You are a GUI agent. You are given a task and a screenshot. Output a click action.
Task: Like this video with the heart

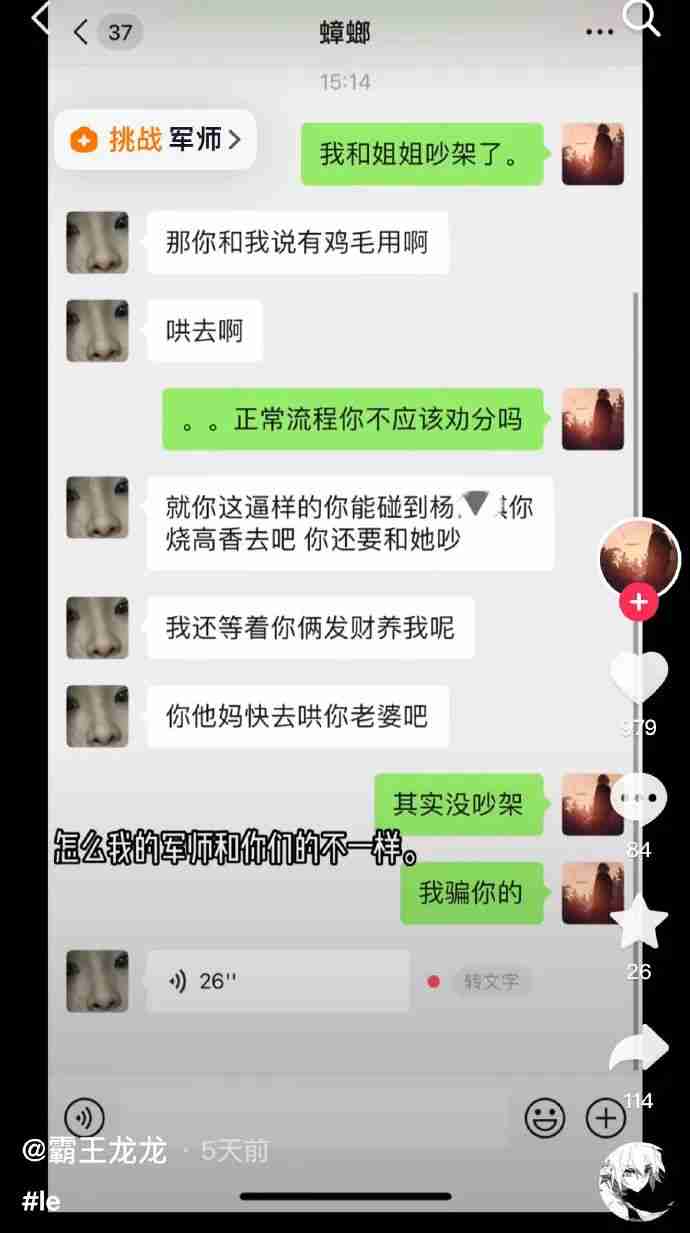[639, 677]
